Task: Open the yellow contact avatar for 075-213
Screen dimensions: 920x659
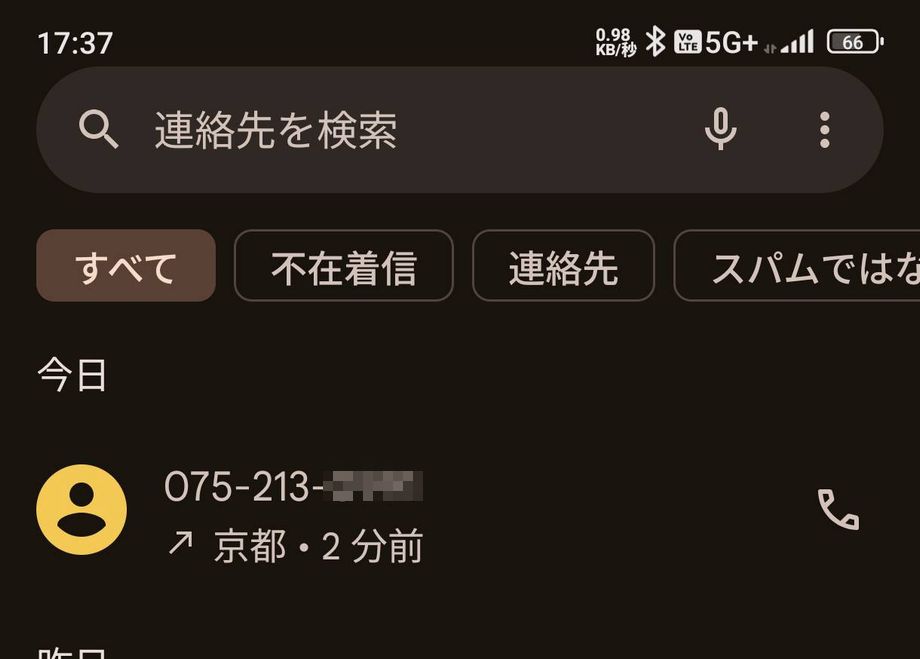Action: pyautogui.click(x=81, y=510)
